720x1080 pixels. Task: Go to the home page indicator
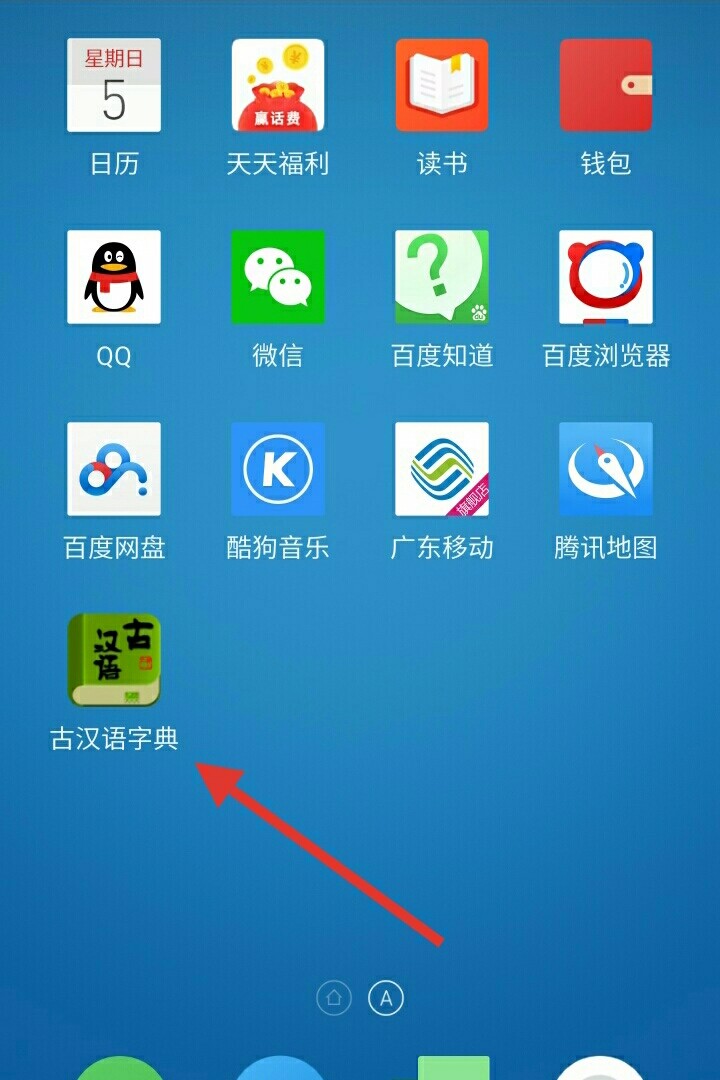pyautogui.click(x=335, y=997)
